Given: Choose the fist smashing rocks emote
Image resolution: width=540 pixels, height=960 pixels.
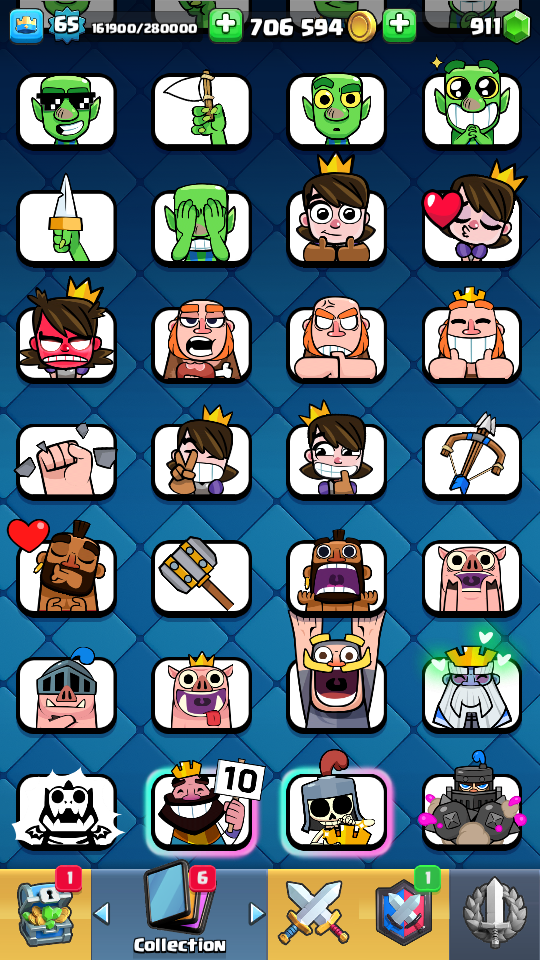Looking at the screenshot, I should (x=67, y=460).
